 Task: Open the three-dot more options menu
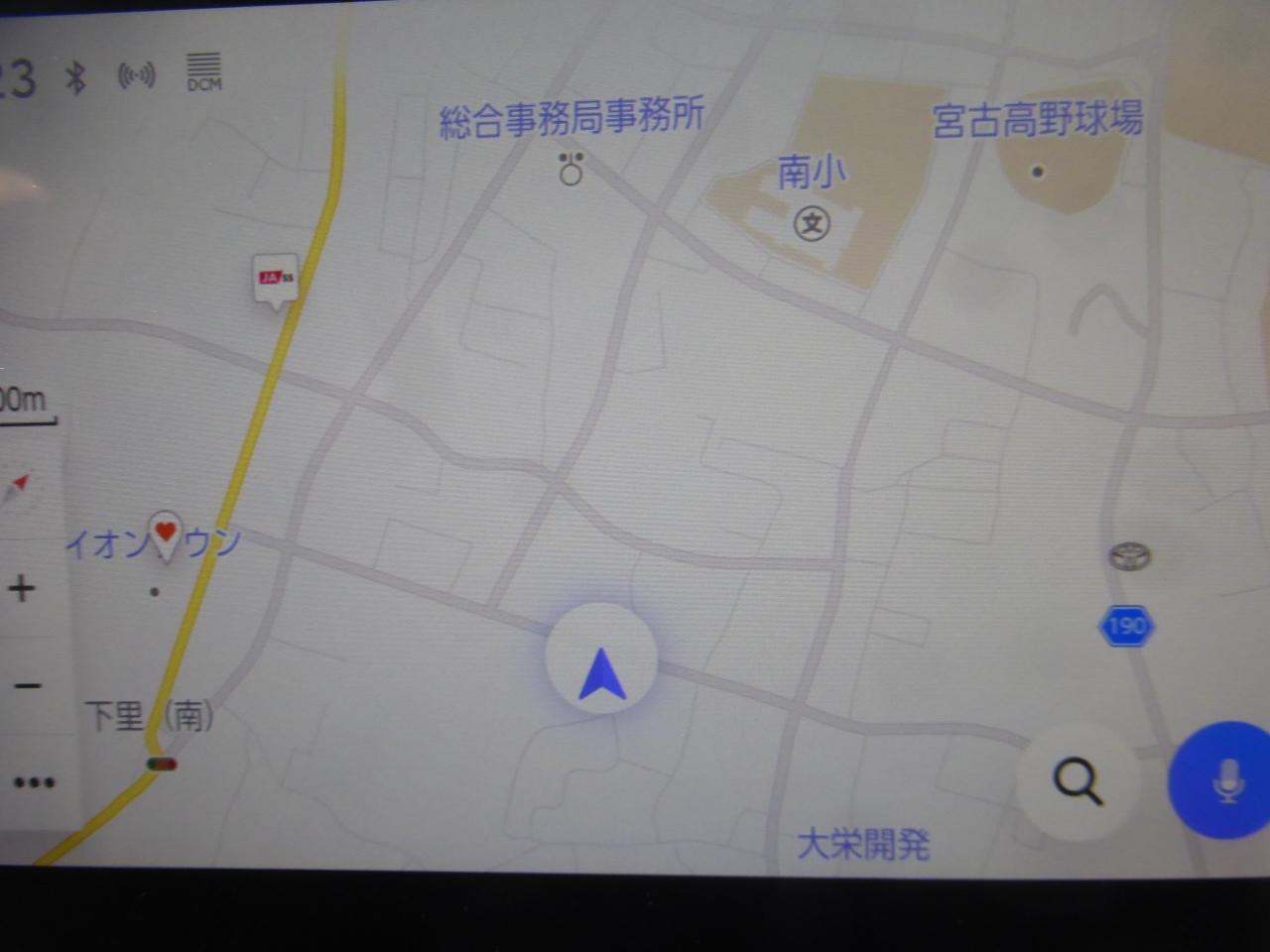[34, 782]
